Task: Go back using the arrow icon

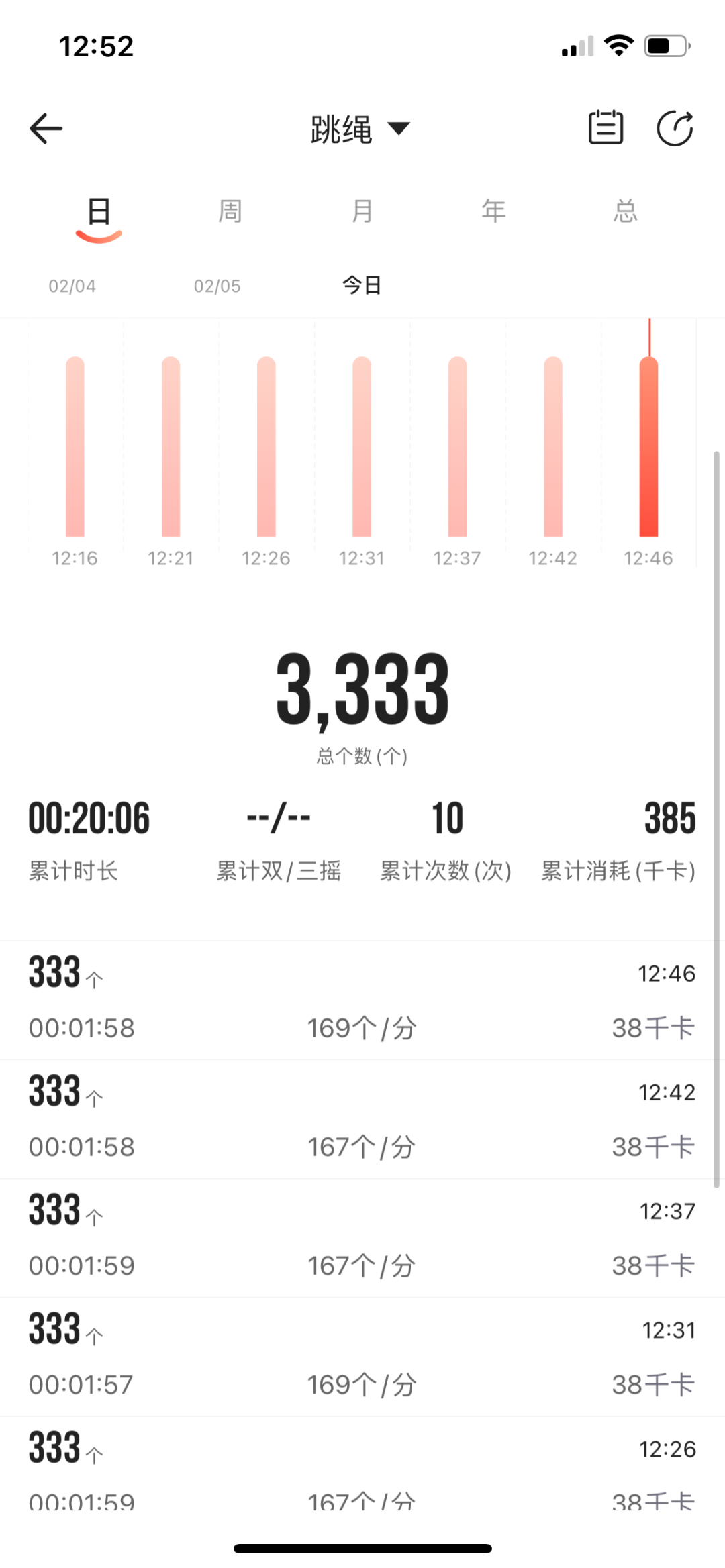Action: point(46,128)
